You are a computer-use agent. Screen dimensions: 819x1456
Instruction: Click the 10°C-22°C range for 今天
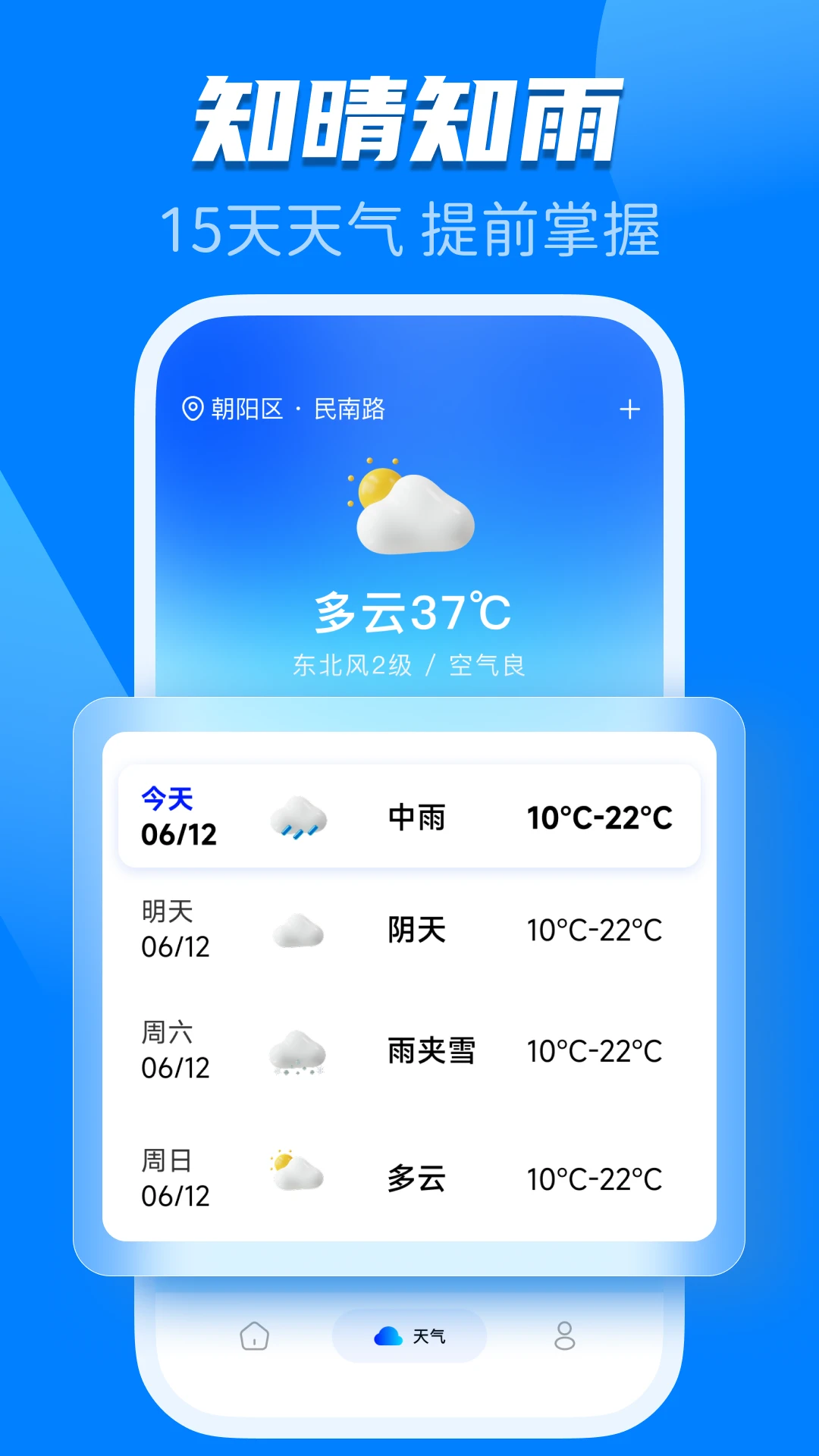click(x=598, y=818)
